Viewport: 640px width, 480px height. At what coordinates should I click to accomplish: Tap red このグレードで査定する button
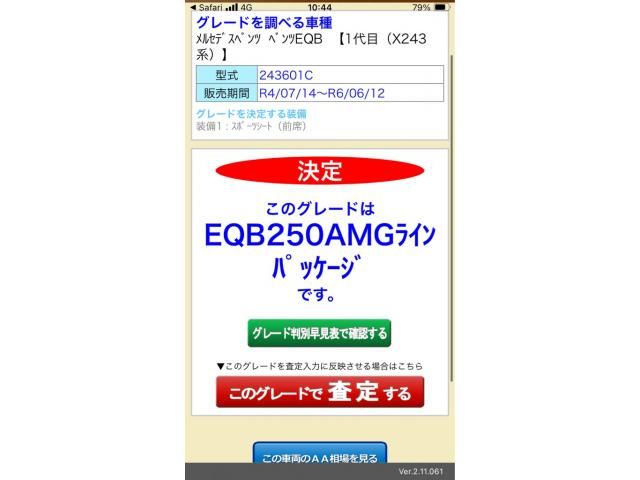click(319, 393)
